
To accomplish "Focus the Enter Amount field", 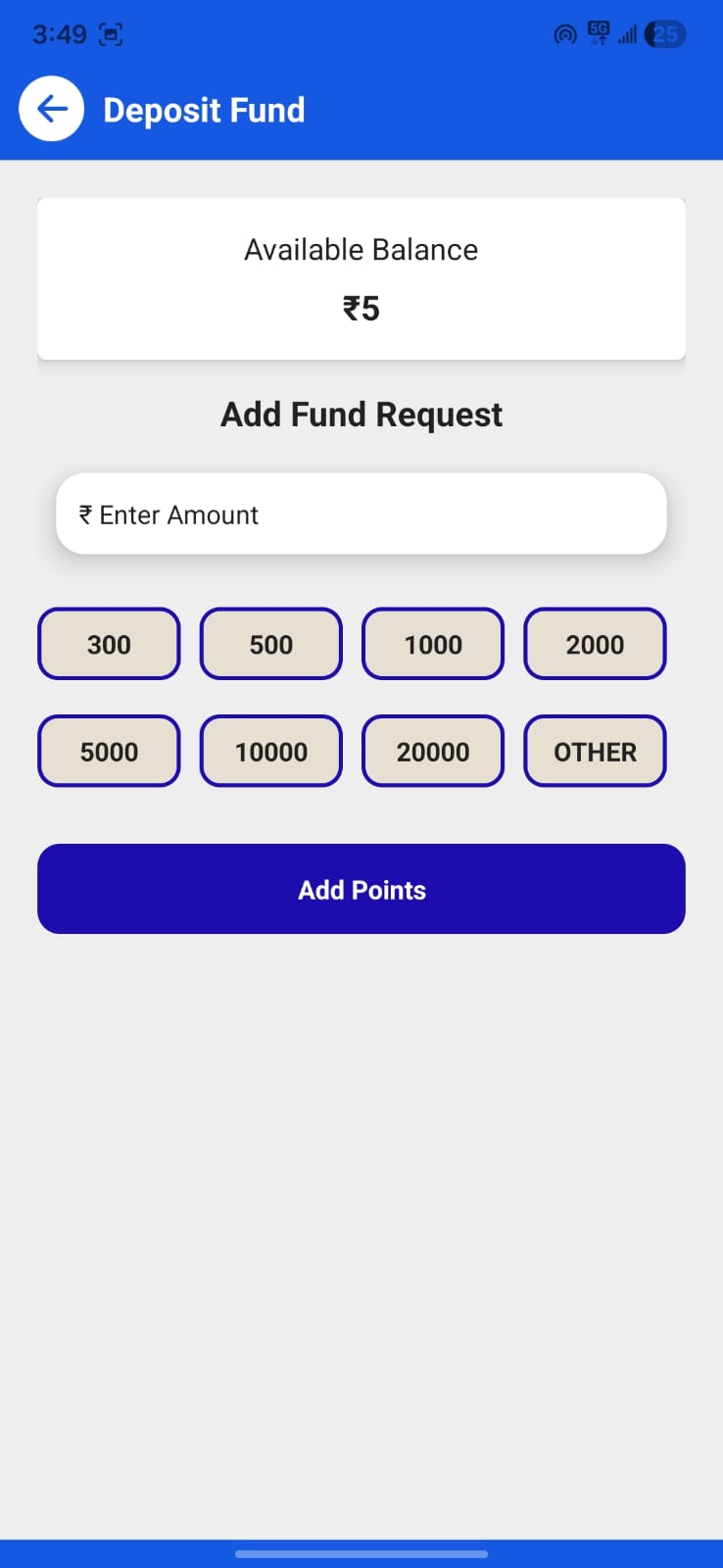I will pyautogui.click(x=361, y=514).
